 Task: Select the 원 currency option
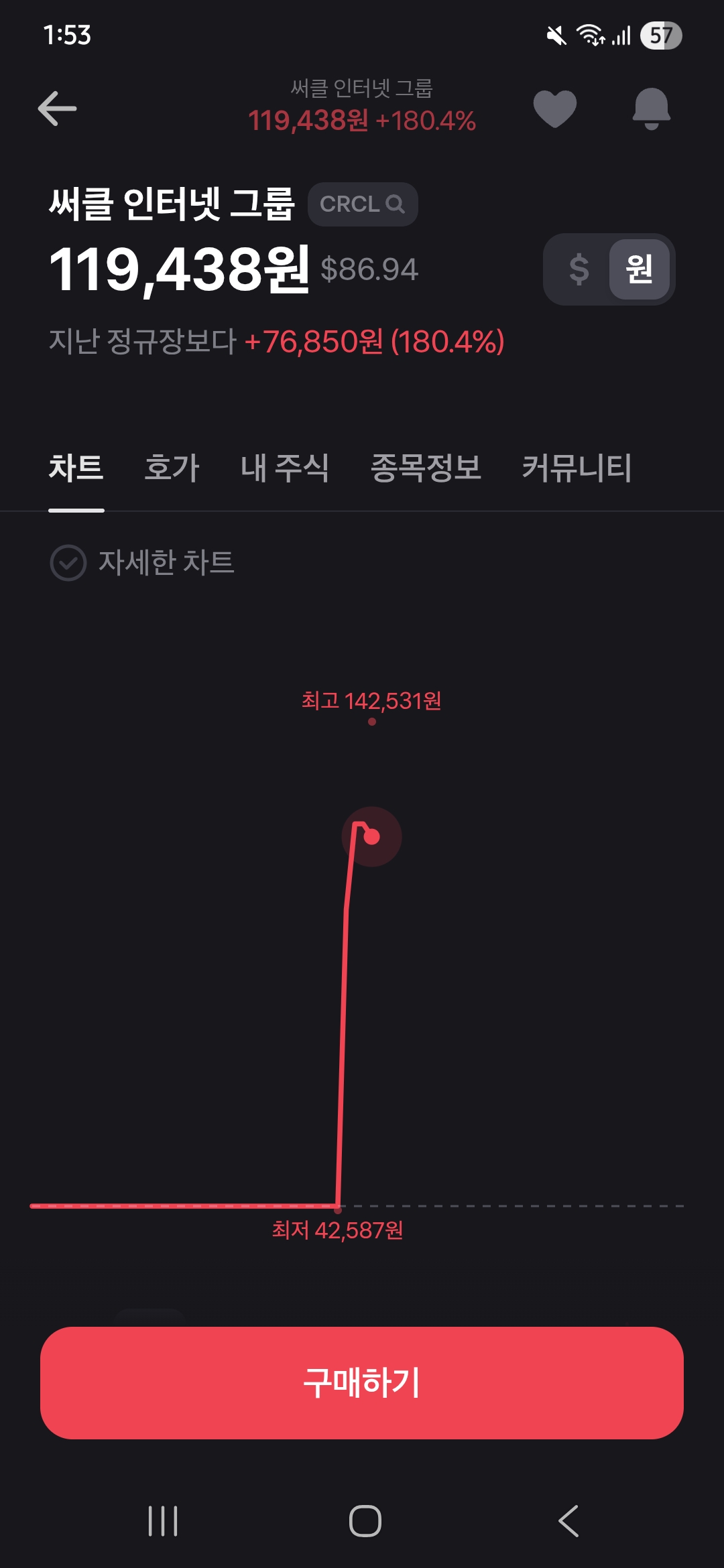coord(639,269)
